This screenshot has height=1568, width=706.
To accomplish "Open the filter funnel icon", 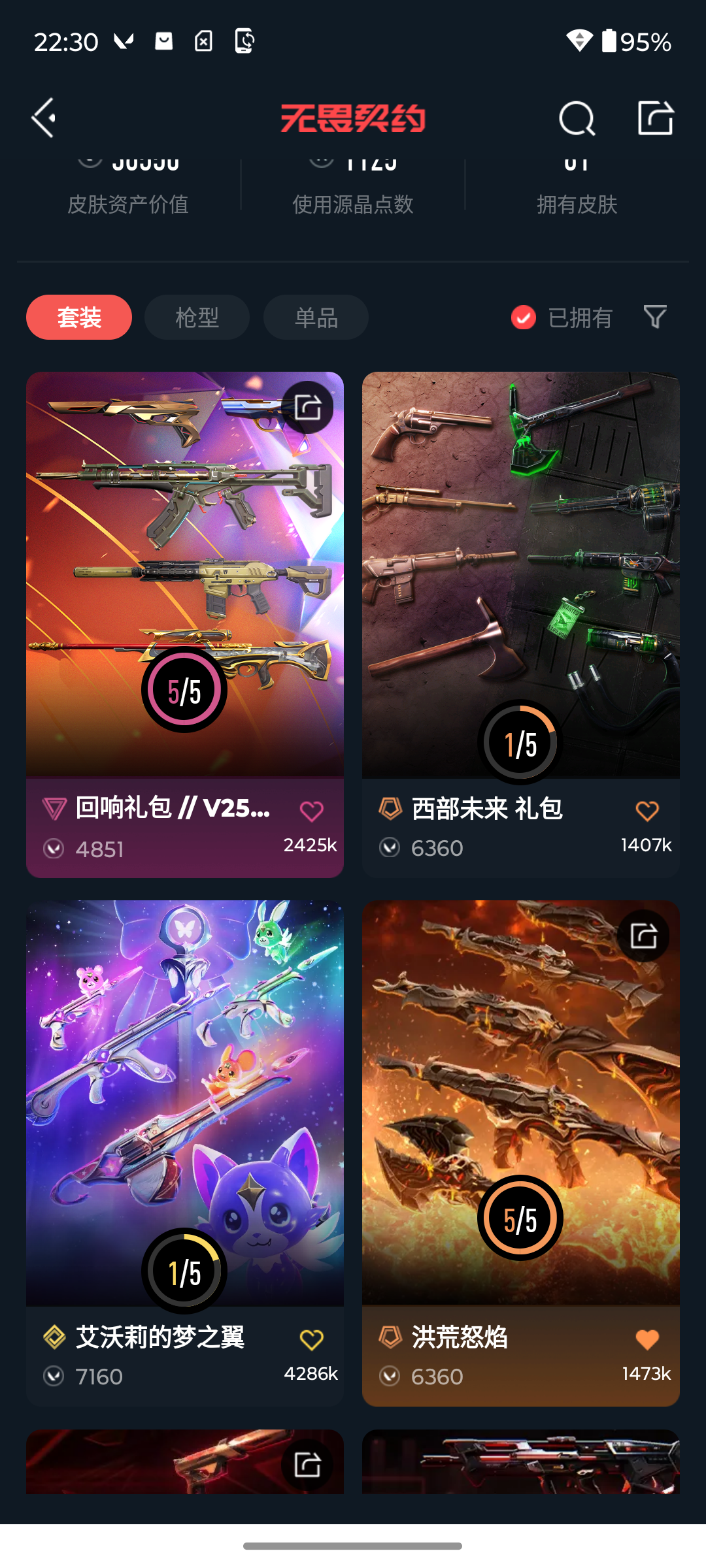I will pyautogui.click(x=655, y=317).
